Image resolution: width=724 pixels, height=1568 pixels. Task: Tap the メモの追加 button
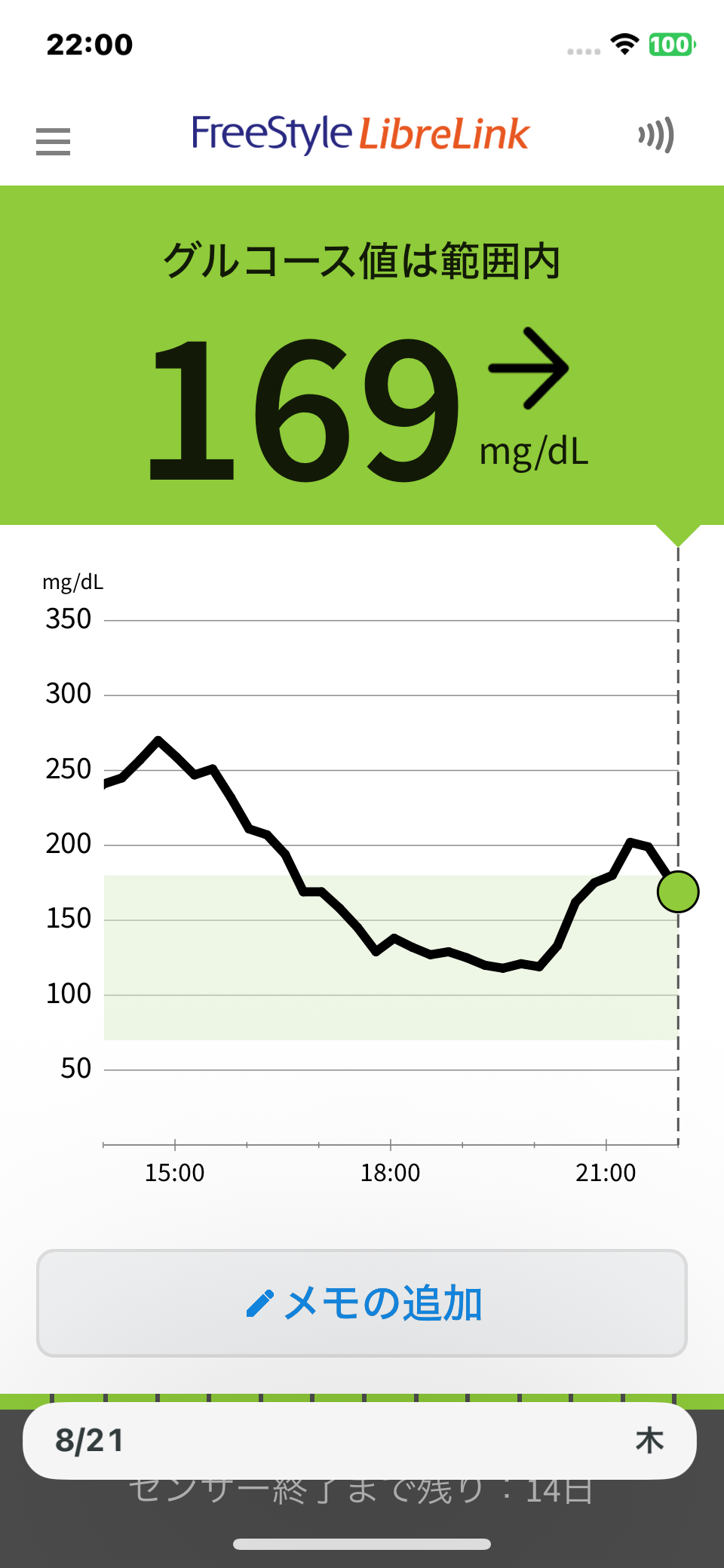pos(362,1303)
